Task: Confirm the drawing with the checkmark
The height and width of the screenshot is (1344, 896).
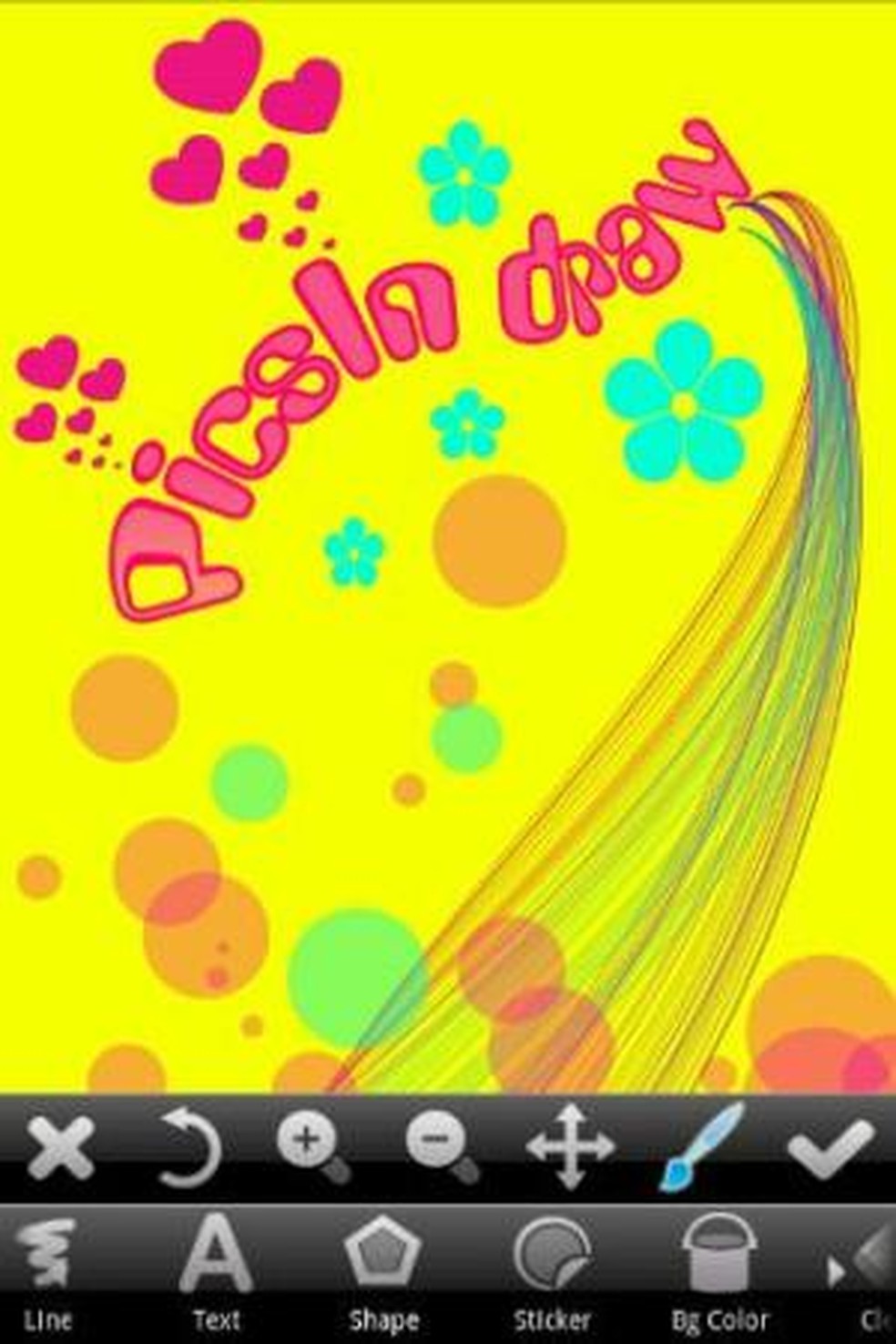Action: pos(830,1146)
